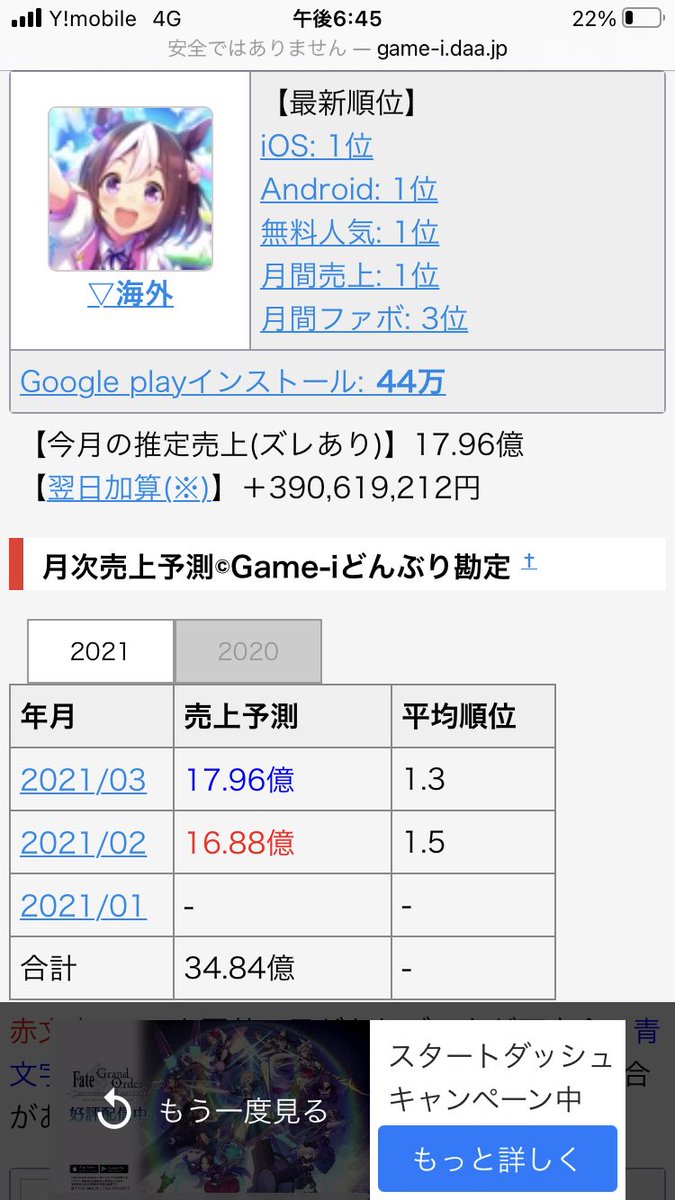Tap the † footnote mark beside 月次売上予測 heading

point(529,563)
